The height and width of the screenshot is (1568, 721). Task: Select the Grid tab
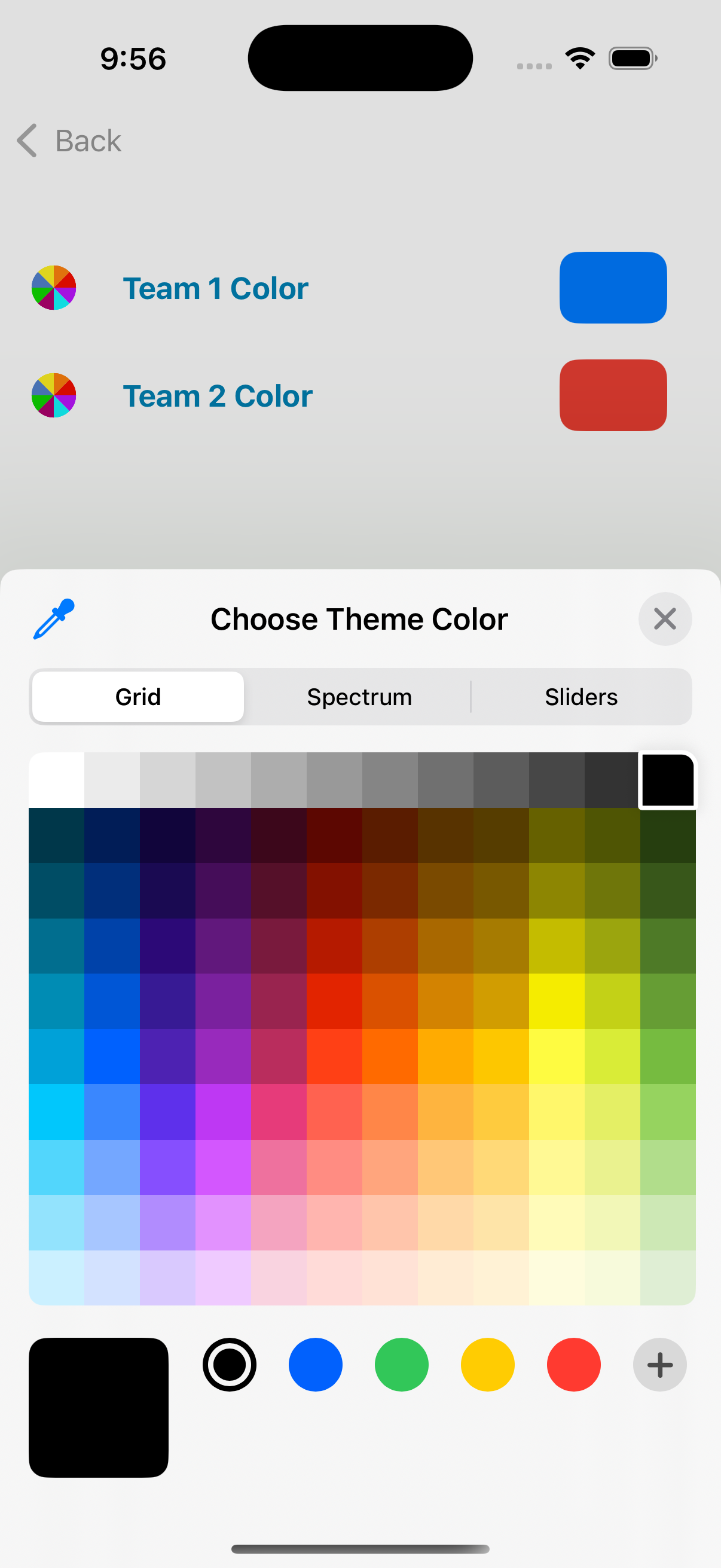[x=137, y=696]
